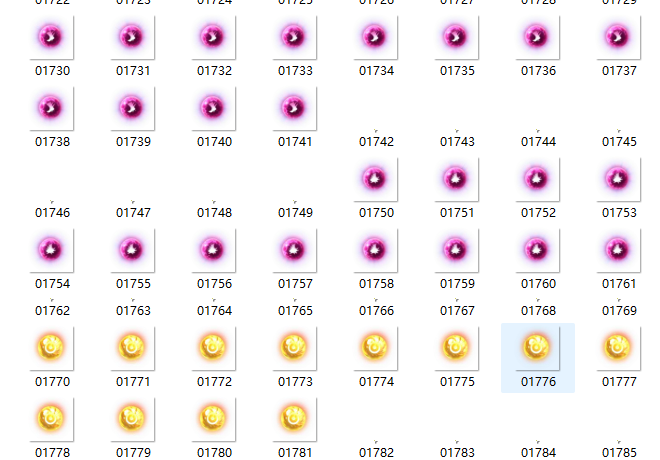This screenshot has height=460, width=660.
Task: Select the empty file 01742
Action: coord(376,142)
